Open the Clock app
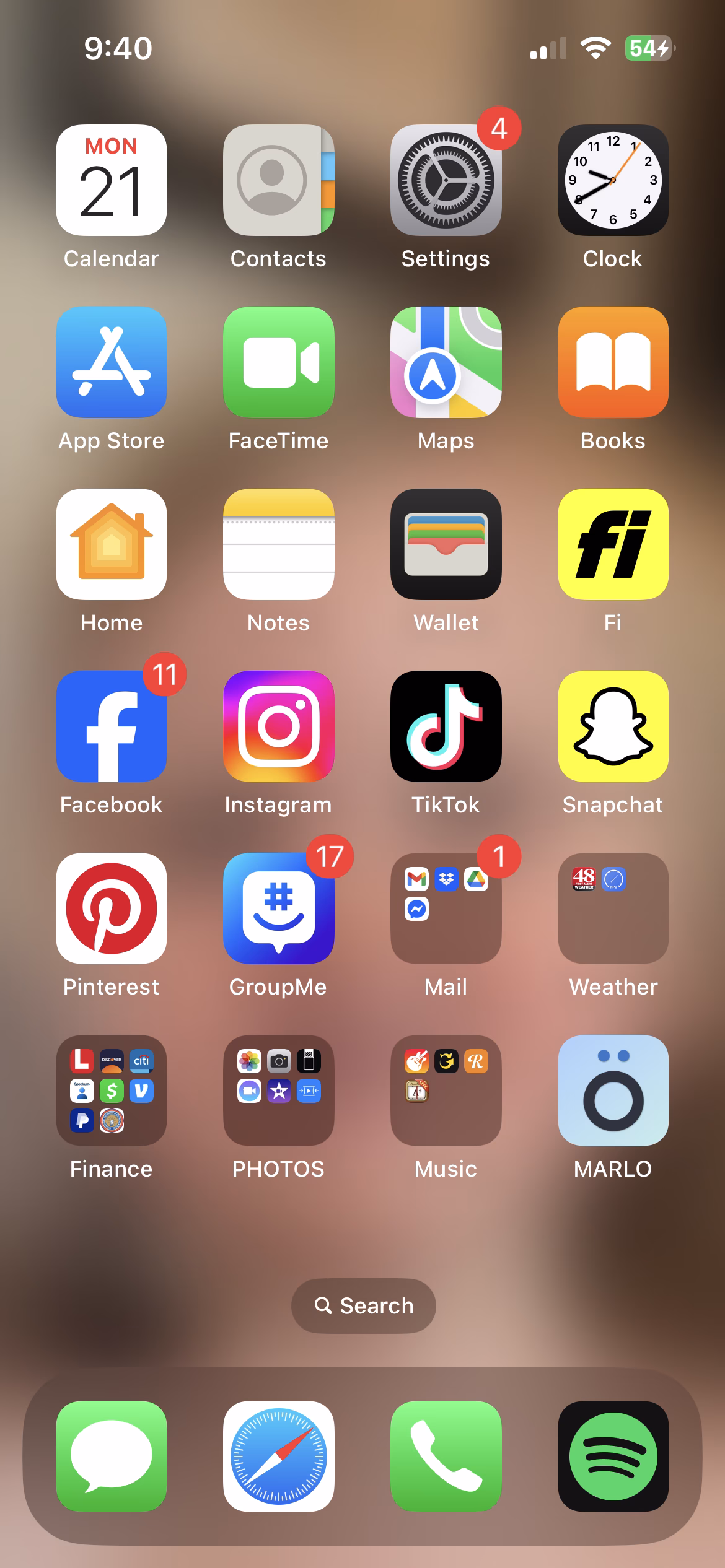 pos(613,180)
